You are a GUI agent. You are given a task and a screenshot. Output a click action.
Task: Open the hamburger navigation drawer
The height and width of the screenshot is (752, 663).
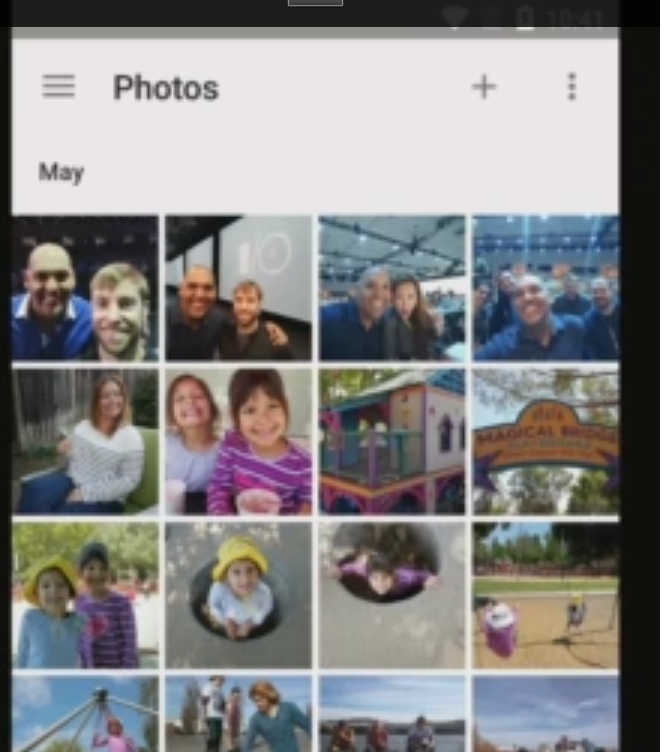(x=58, y=87)
